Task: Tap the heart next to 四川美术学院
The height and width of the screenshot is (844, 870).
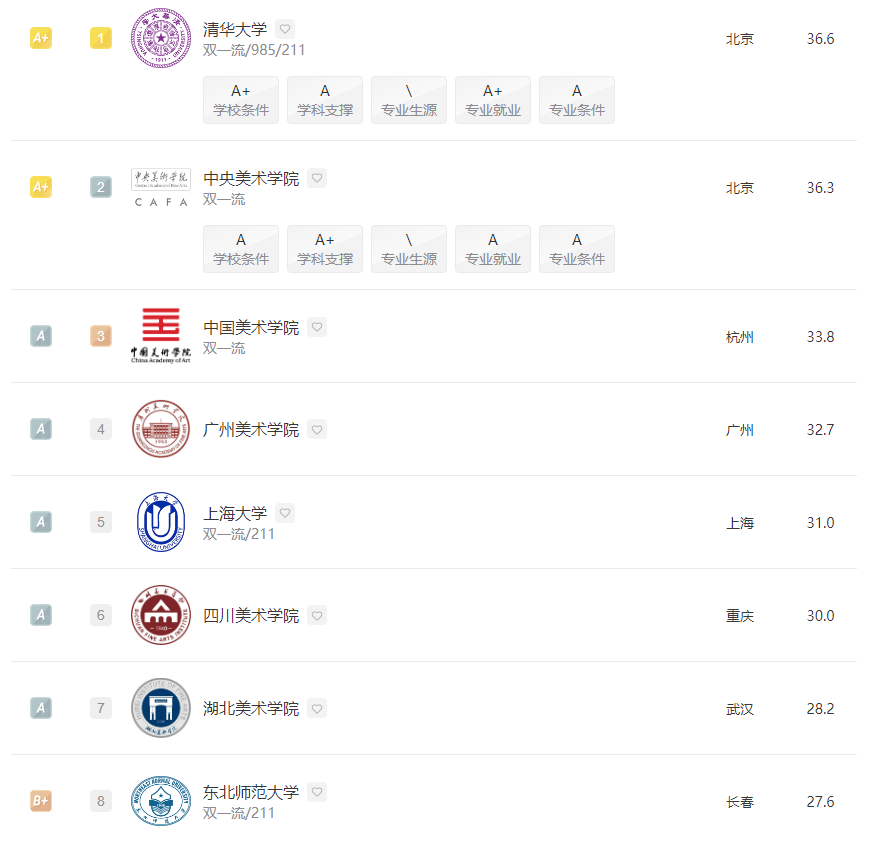Action: (x=317, y=615)
